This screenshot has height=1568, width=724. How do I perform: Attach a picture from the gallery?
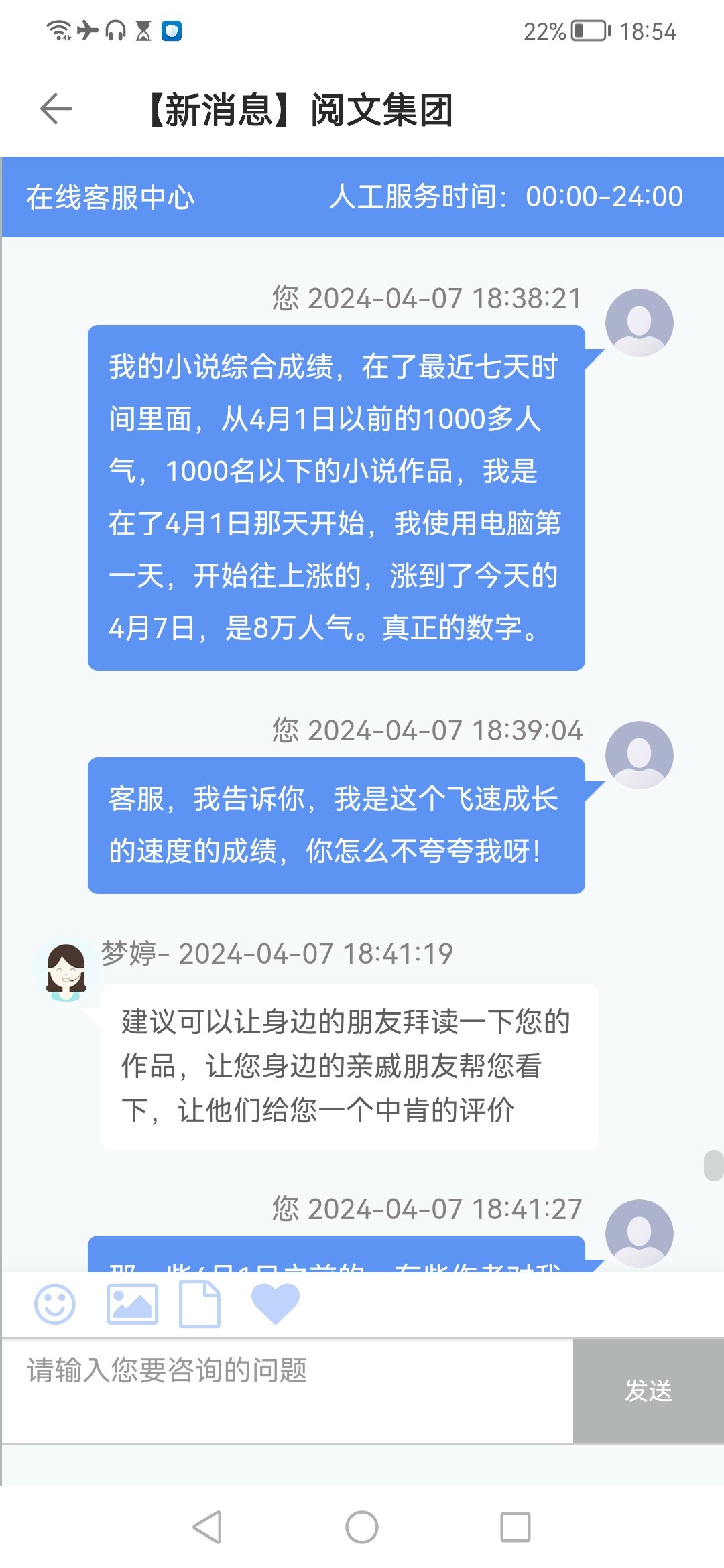pyautogui.click(x=133, y=1304)
